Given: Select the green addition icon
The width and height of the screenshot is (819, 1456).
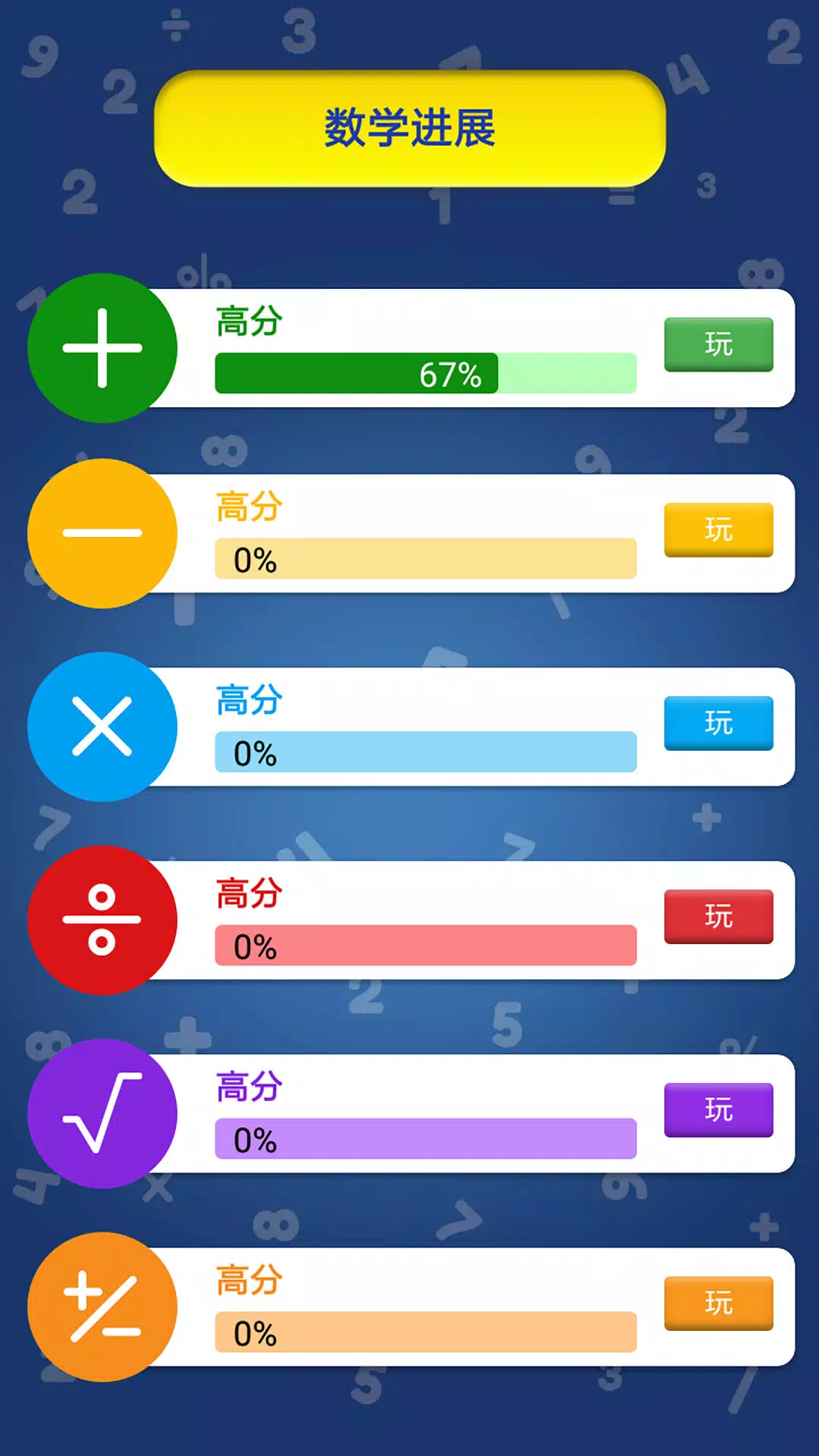Looking at the screenshot, I should [102, 347].
